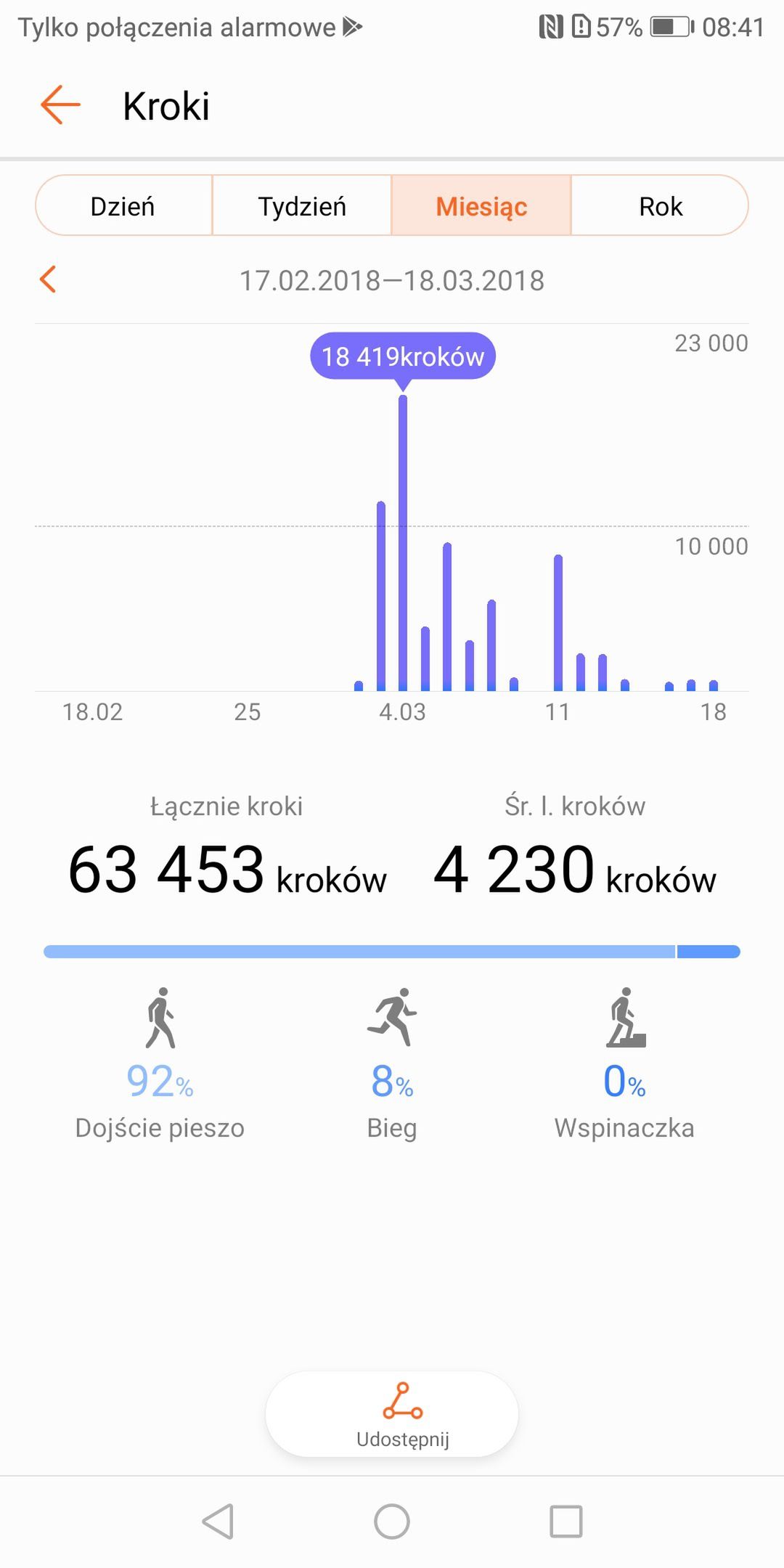Image resolution: width=784 pixels, height=1568 pixels.
Task: Select the Miesiąc tab
Action: 481,206
